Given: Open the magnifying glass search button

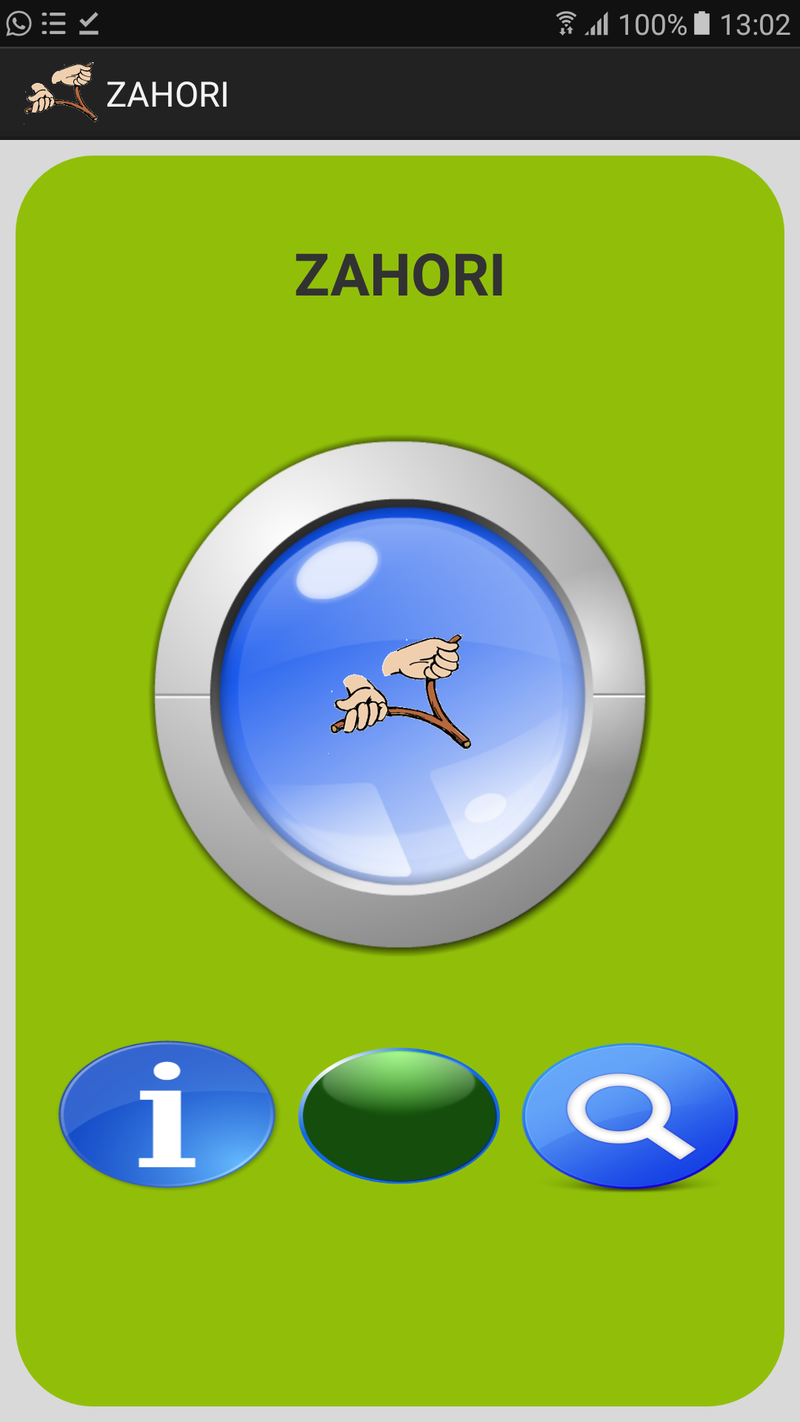Looking at the screenshot, I should (x=630, y=1116).
